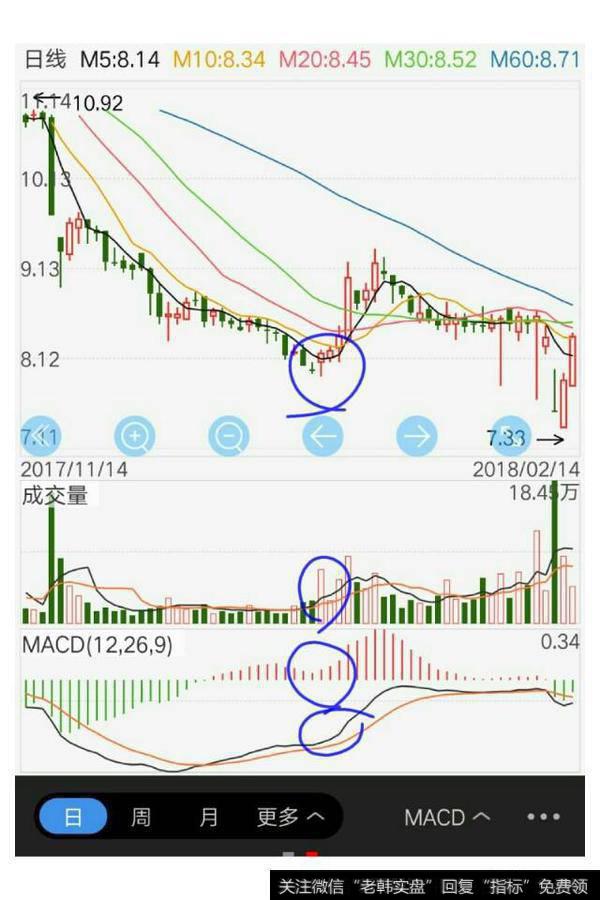600x900 pixels.
Task: Open the MACD indicator selector
Action: pyautogui.click(x=447, y=817)
